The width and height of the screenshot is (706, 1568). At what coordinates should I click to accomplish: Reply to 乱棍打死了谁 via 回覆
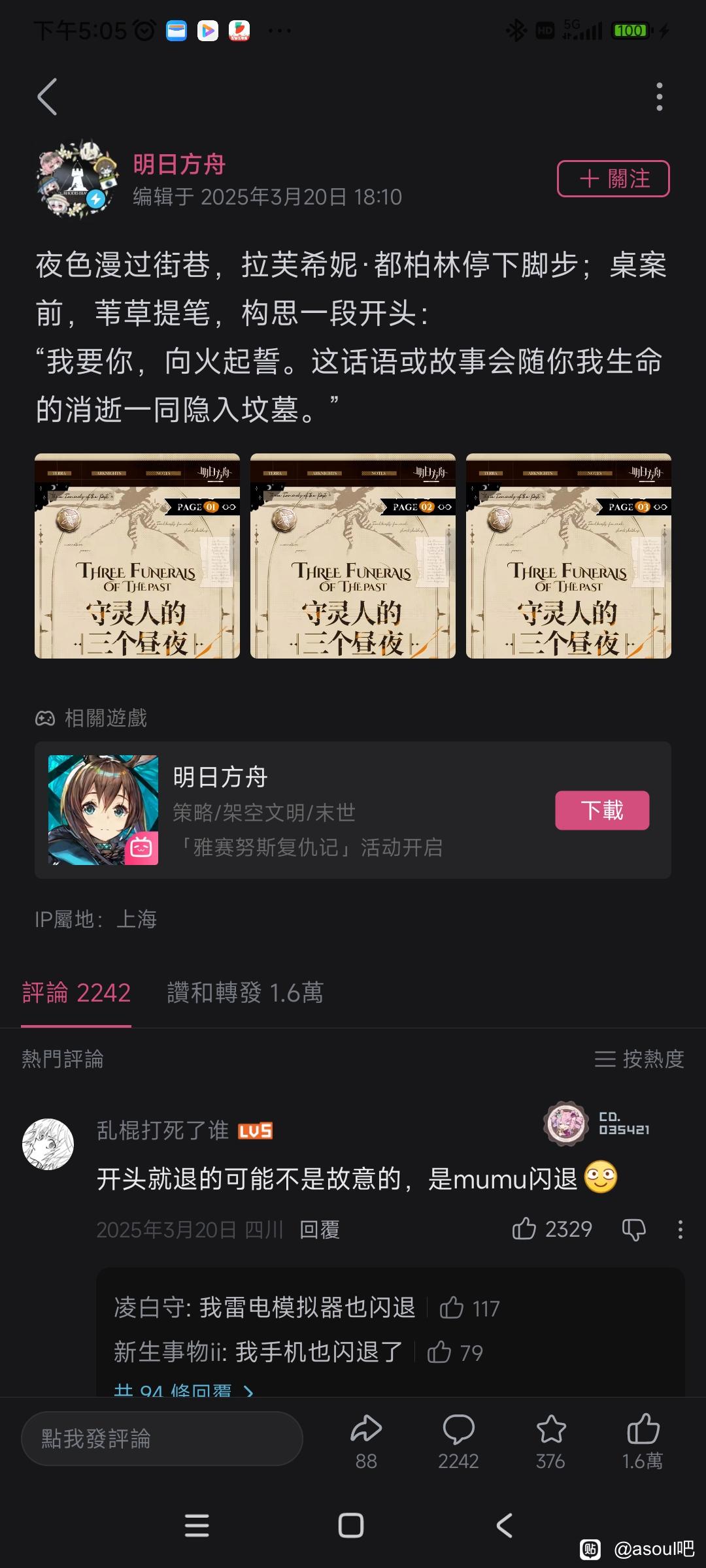[x=320, y=1230]
